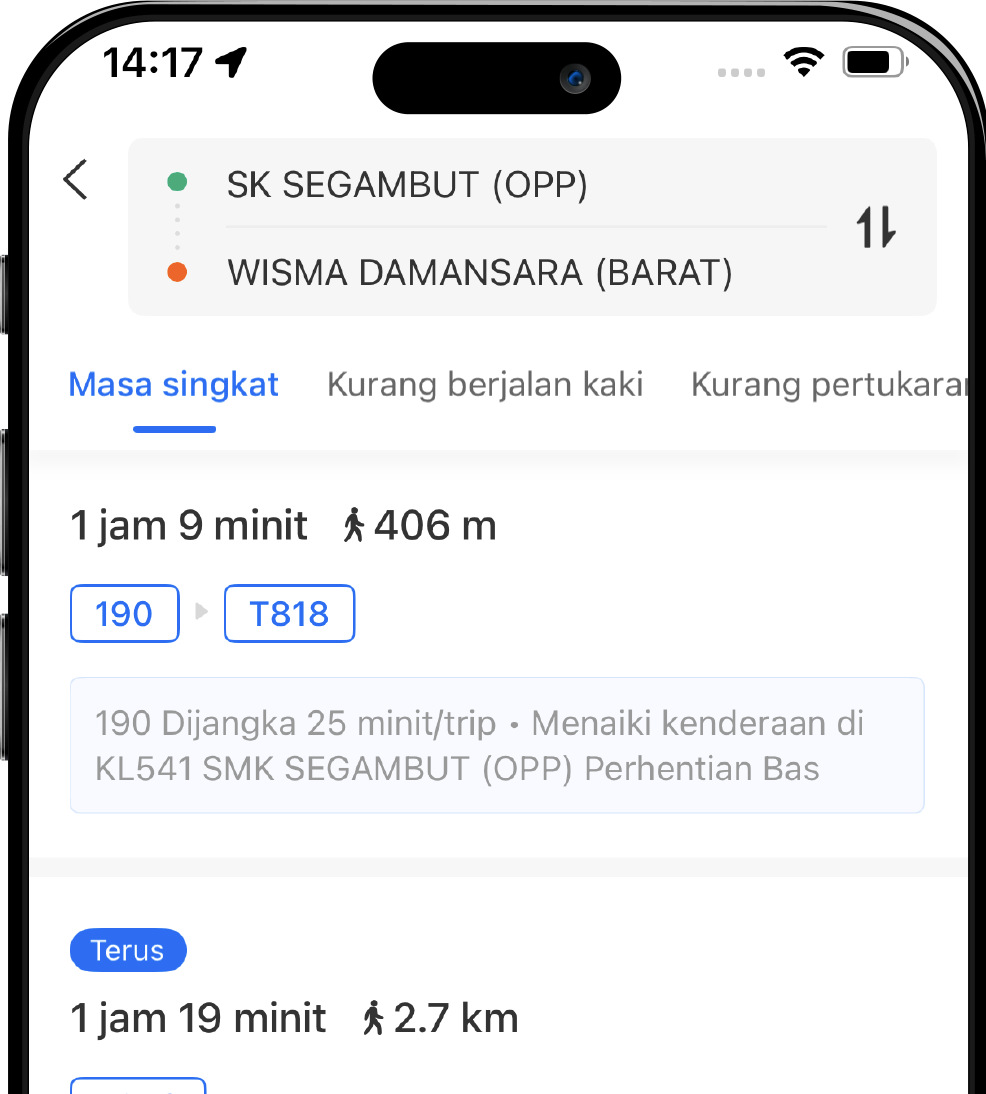
Task: Tap the Terus route label
Action: coord(128,950)
